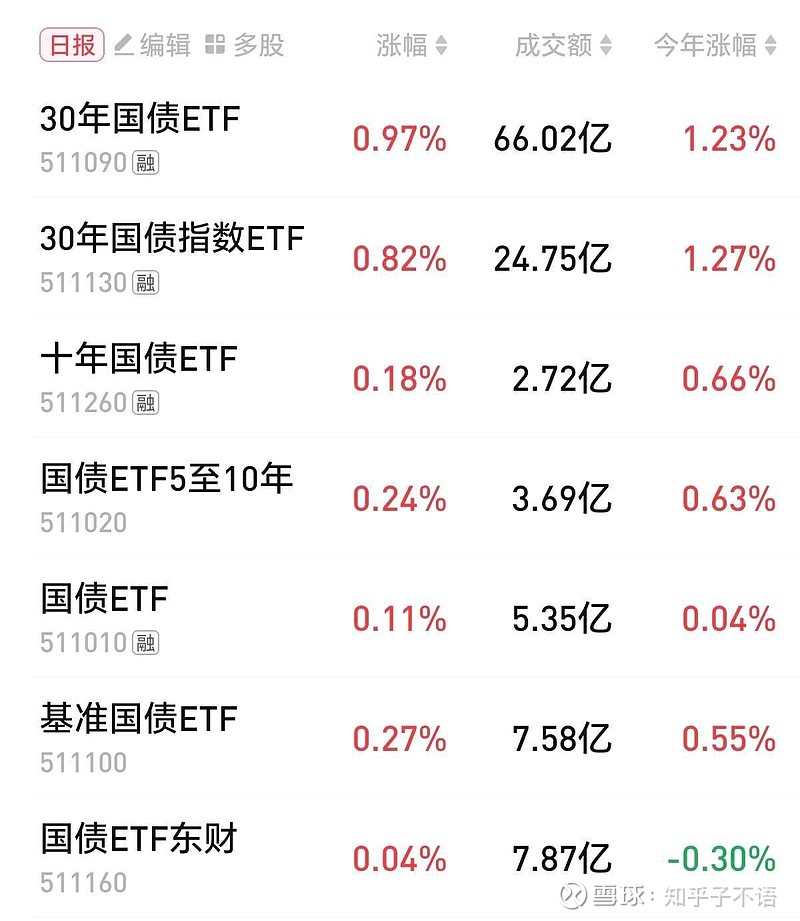Screen dimensions: 800x921
Task: Open 国债ETF5至10年 detail page
Action: click(x=165, y=478)
